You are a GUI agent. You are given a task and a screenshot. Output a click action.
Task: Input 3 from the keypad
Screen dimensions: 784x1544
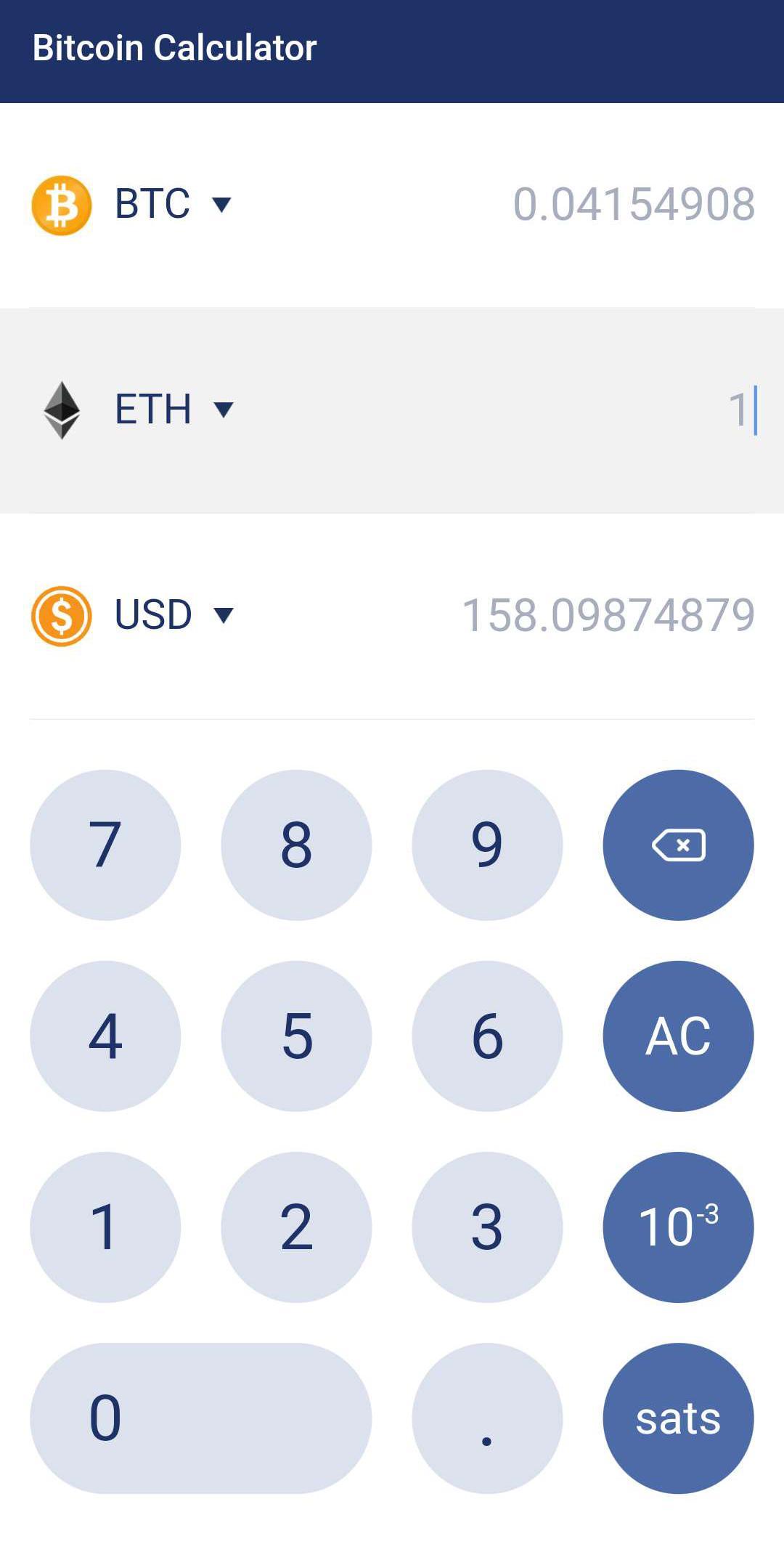pyautogui.click(x=487, y=1227)
